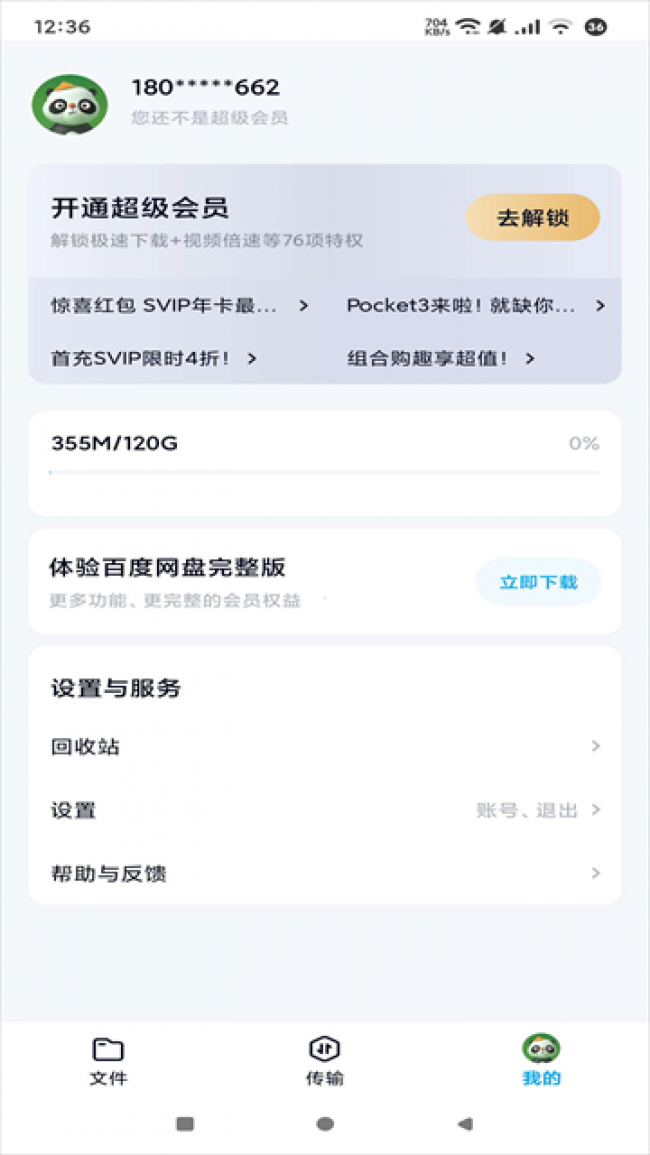Tap the panda profile avatar
The width and height of the screenshot is (650, 1155).
tap(70, 104)
